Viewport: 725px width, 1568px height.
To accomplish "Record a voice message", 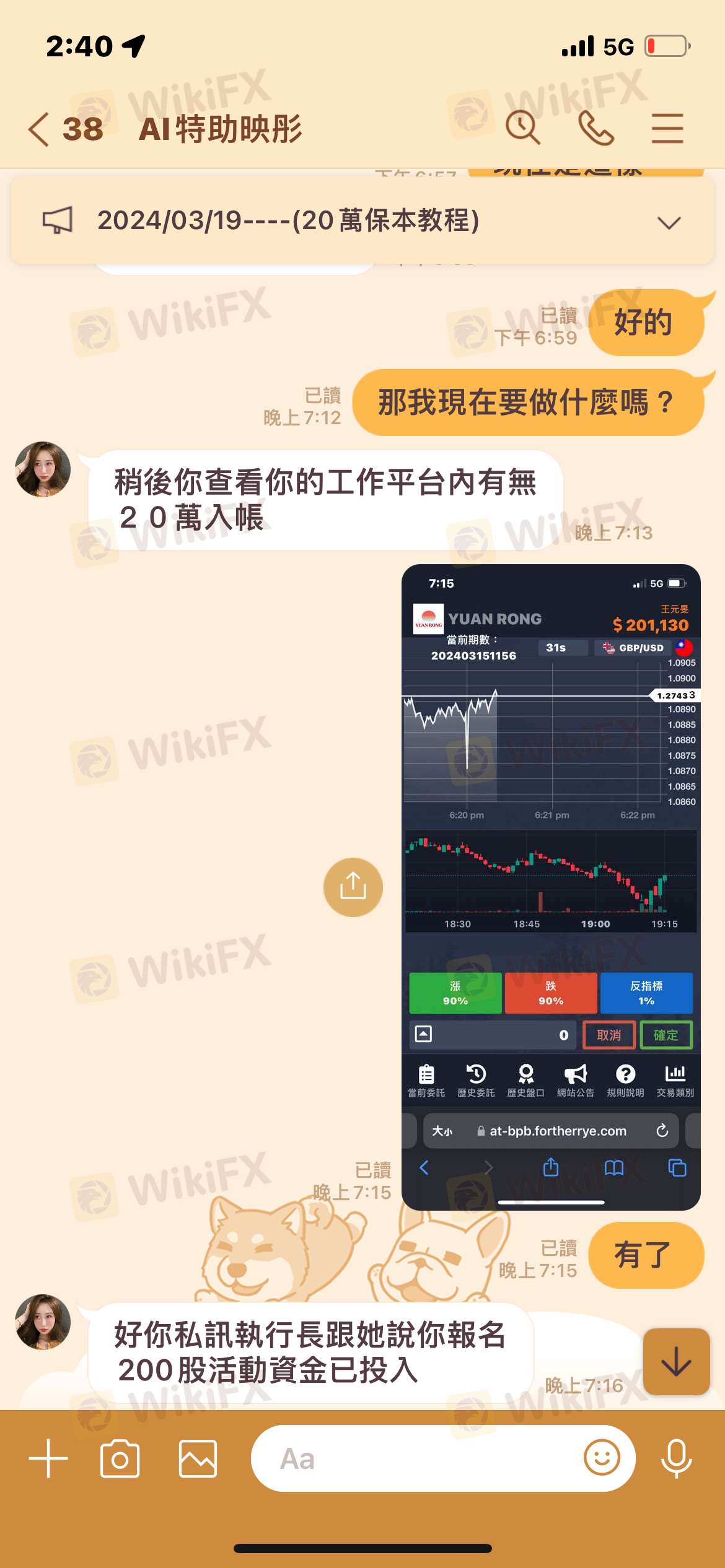I will 676,1458.
